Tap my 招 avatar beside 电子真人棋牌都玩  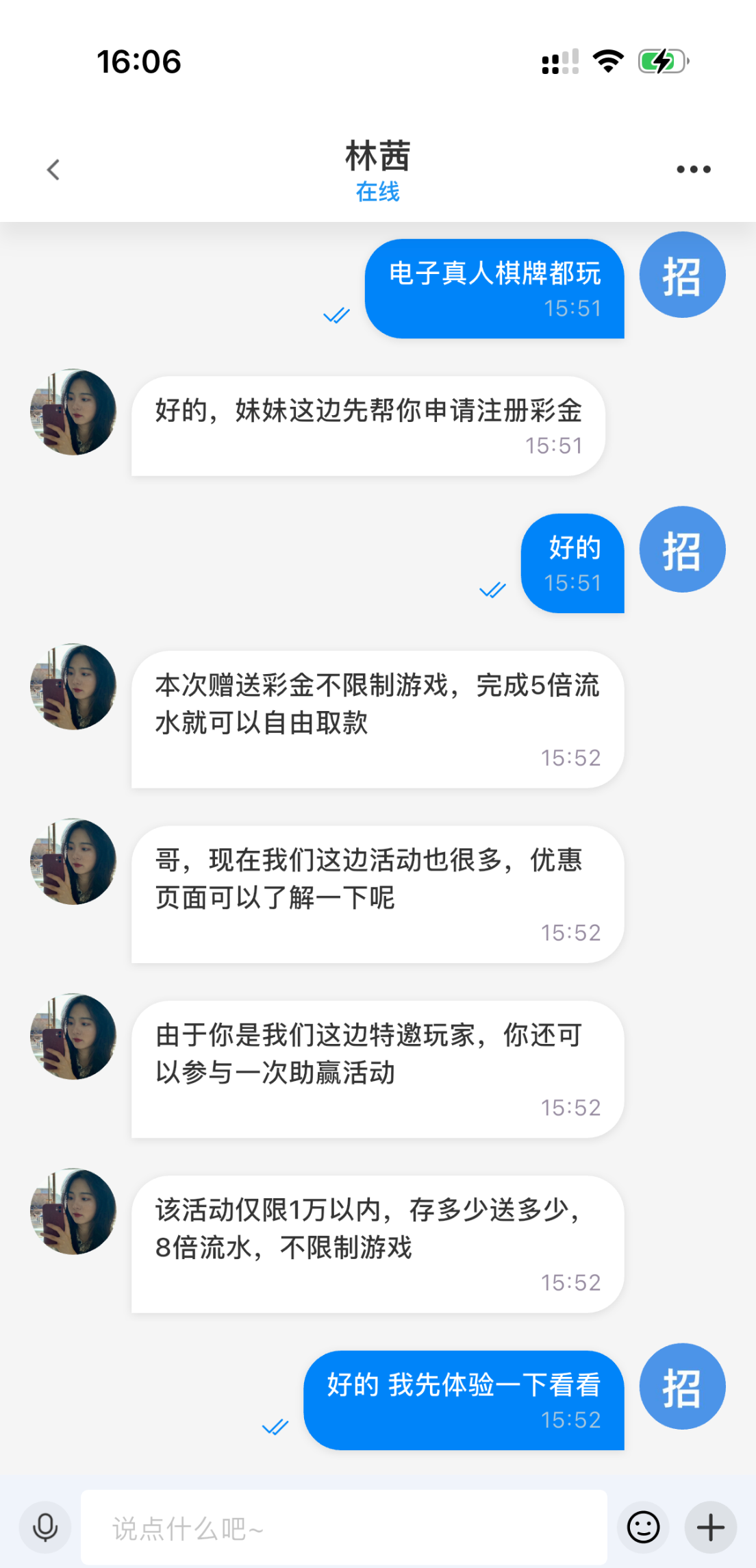coord(681,275)
